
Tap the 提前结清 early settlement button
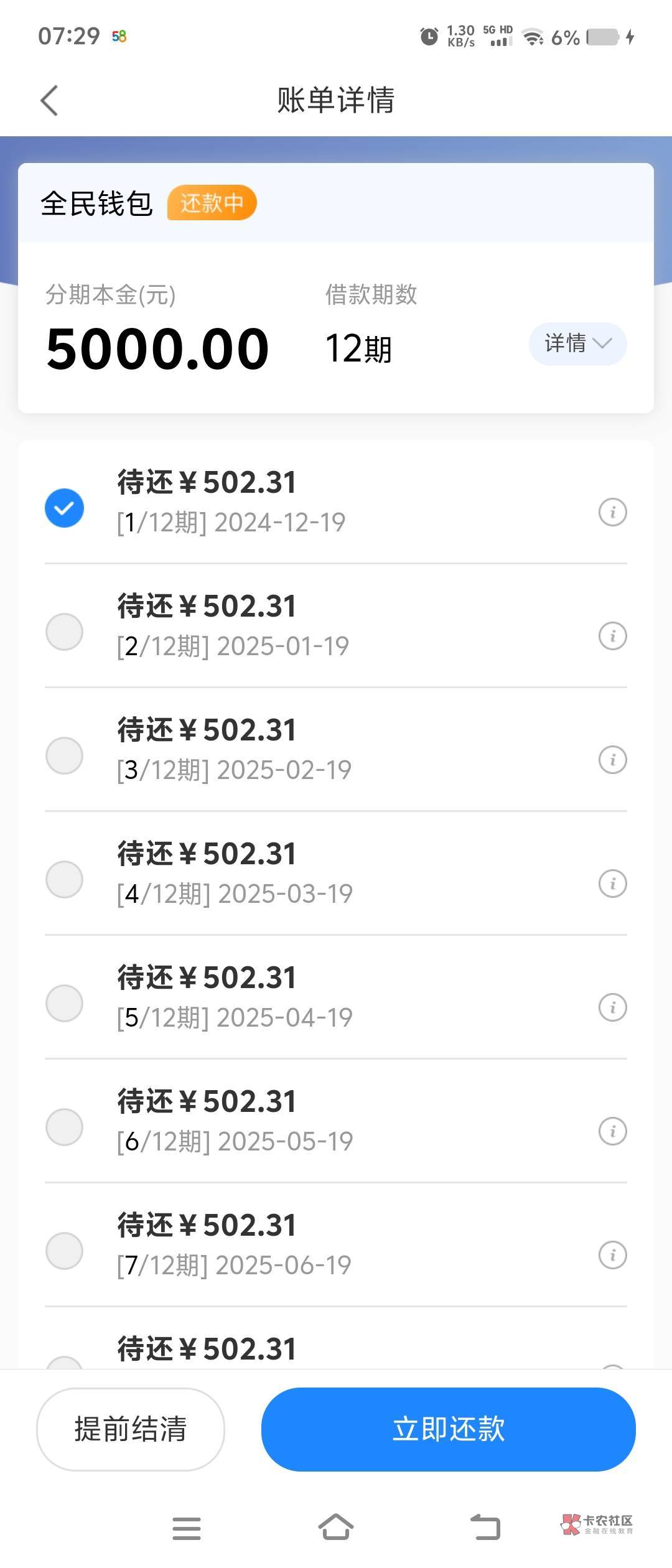[130, 1429]
